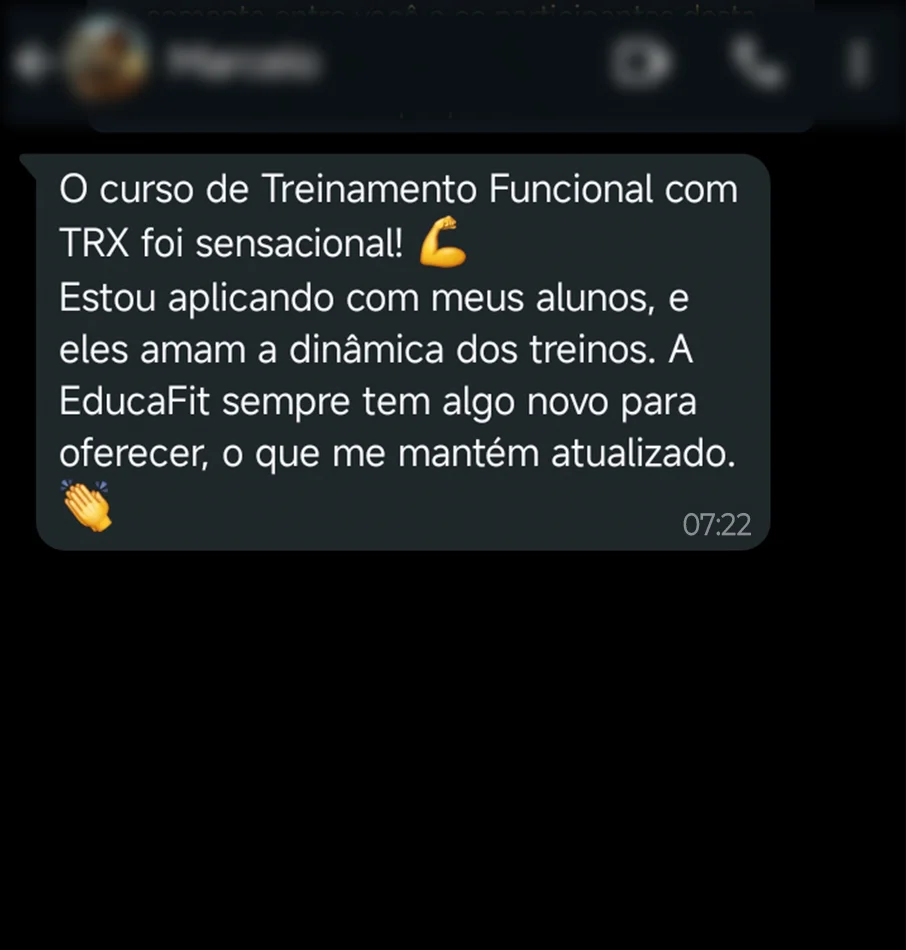Open the chat overflow menu
Viewport: 906px width, 950px height.
(857, 63)
